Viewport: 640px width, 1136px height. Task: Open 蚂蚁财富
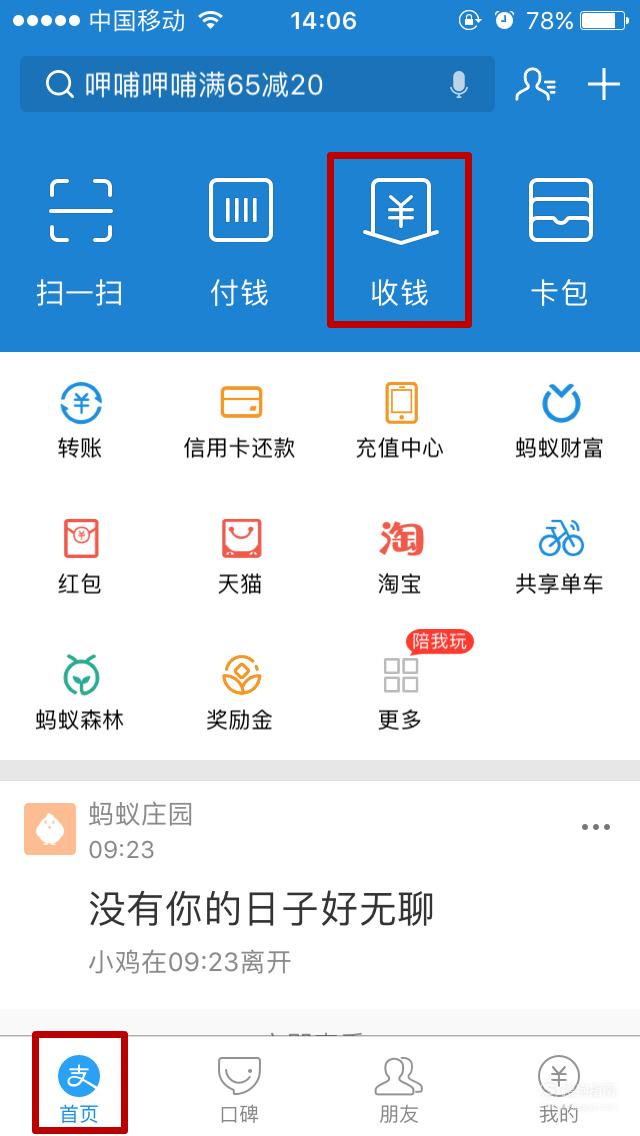[x=560, y=421]
